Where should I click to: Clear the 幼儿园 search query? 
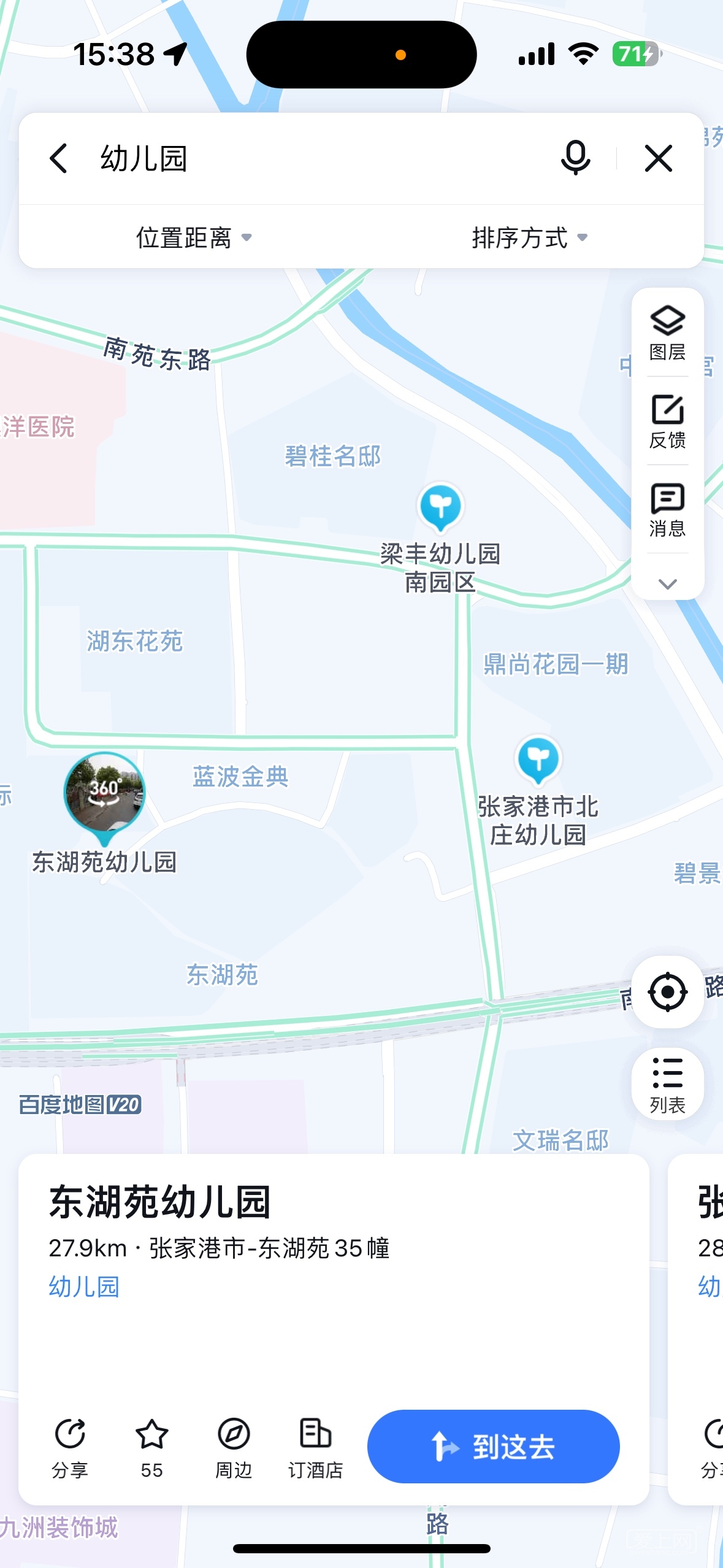pos(659,159)
